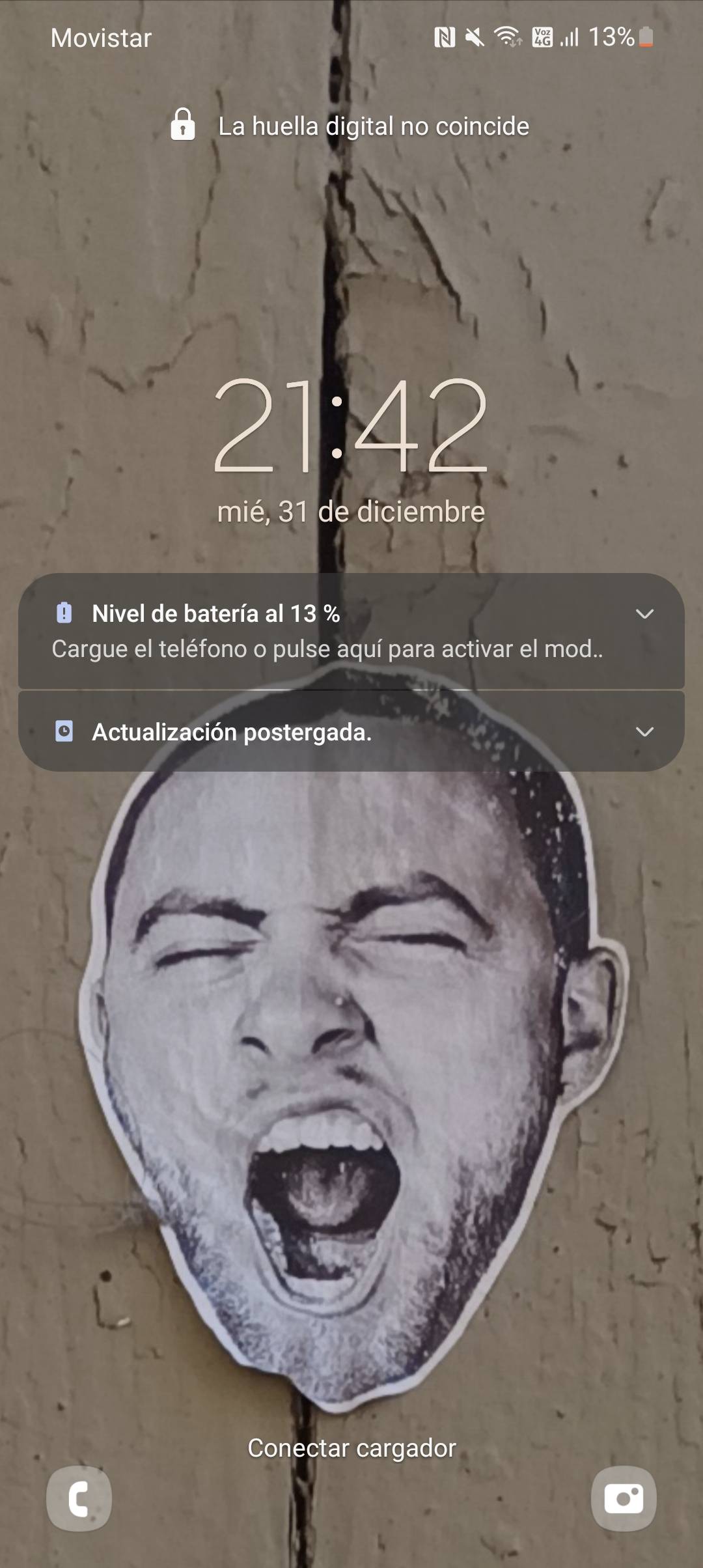Image resolution: width=703 pixels, height=1568 pixels.
Task: Launch the camera shortcut
Action: point(624,1498)
